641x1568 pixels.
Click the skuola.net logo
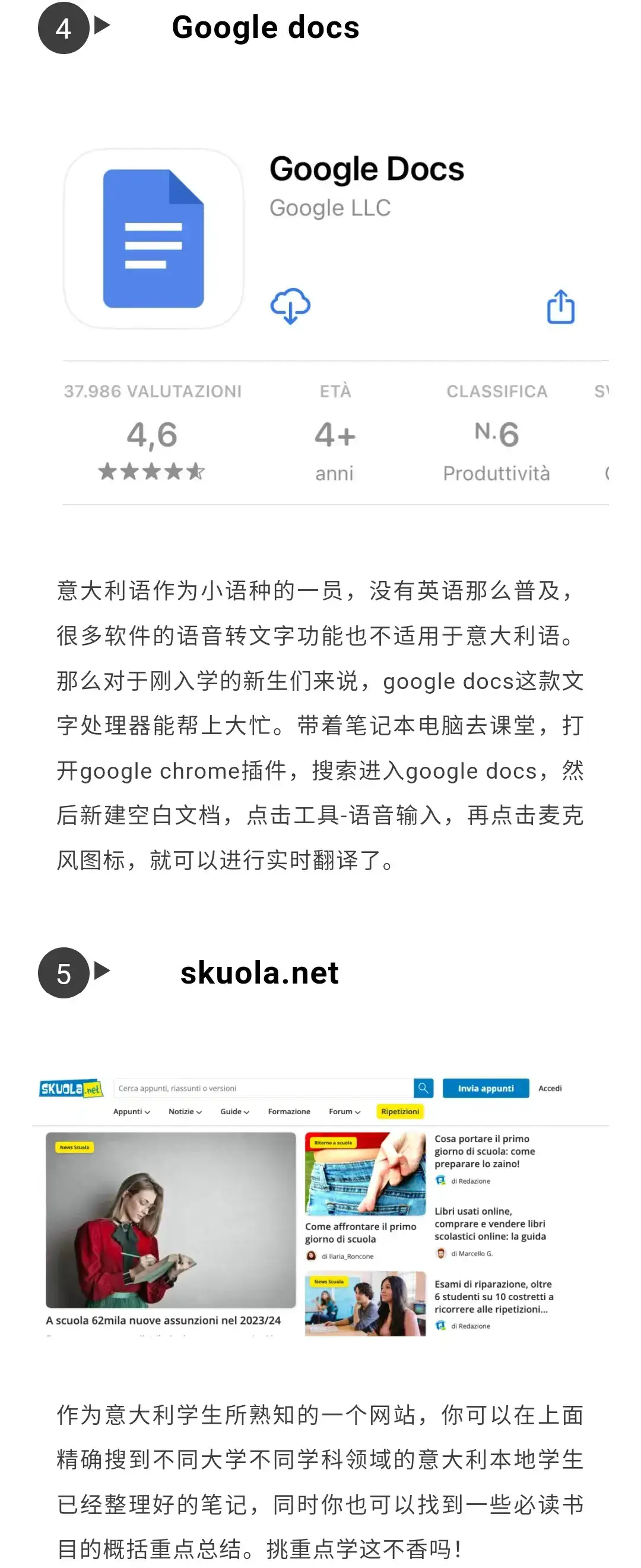click(71, 1088)
